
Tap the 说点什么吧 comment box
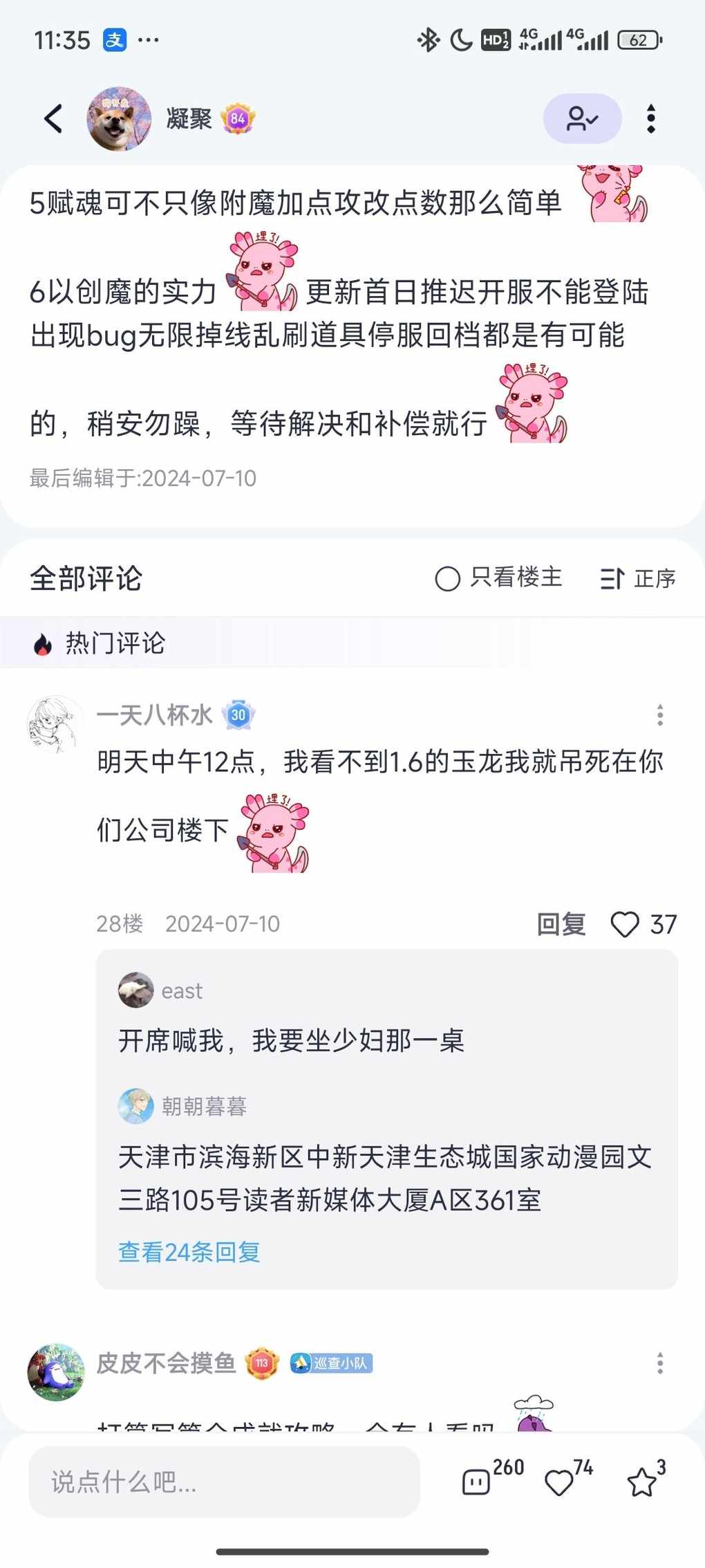224,1482
